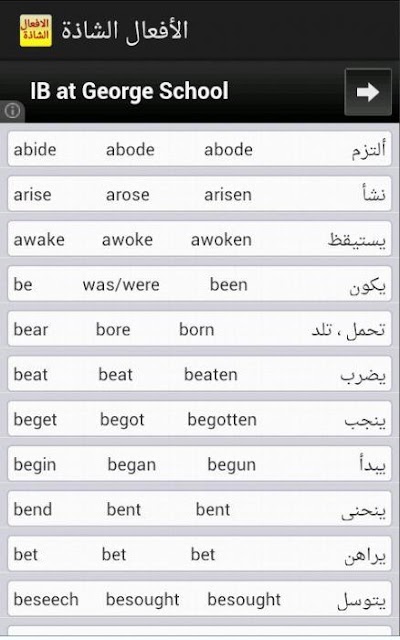Screen dimensions: 400x640
Task: Select the arise verb row
Action: (200, 194)
